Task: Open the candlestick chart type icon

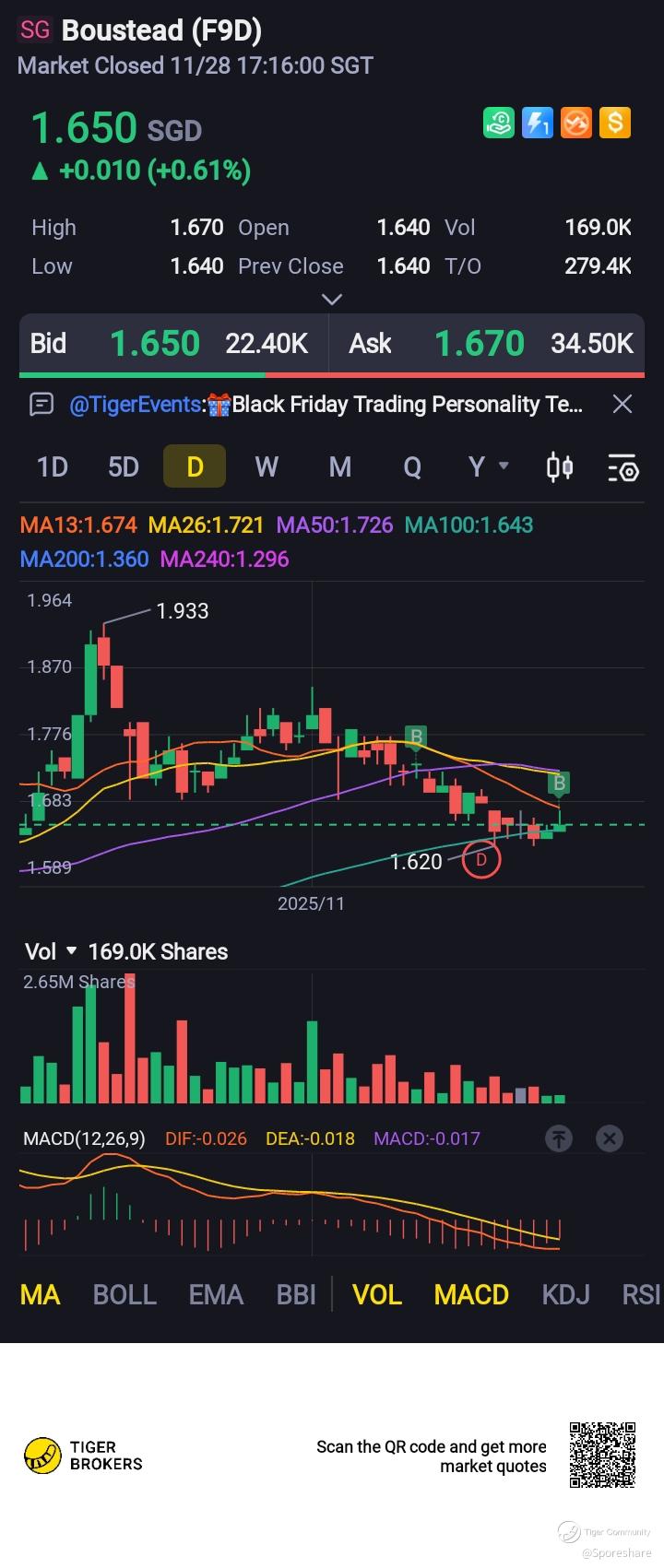Action: click(x=560, y=467)
